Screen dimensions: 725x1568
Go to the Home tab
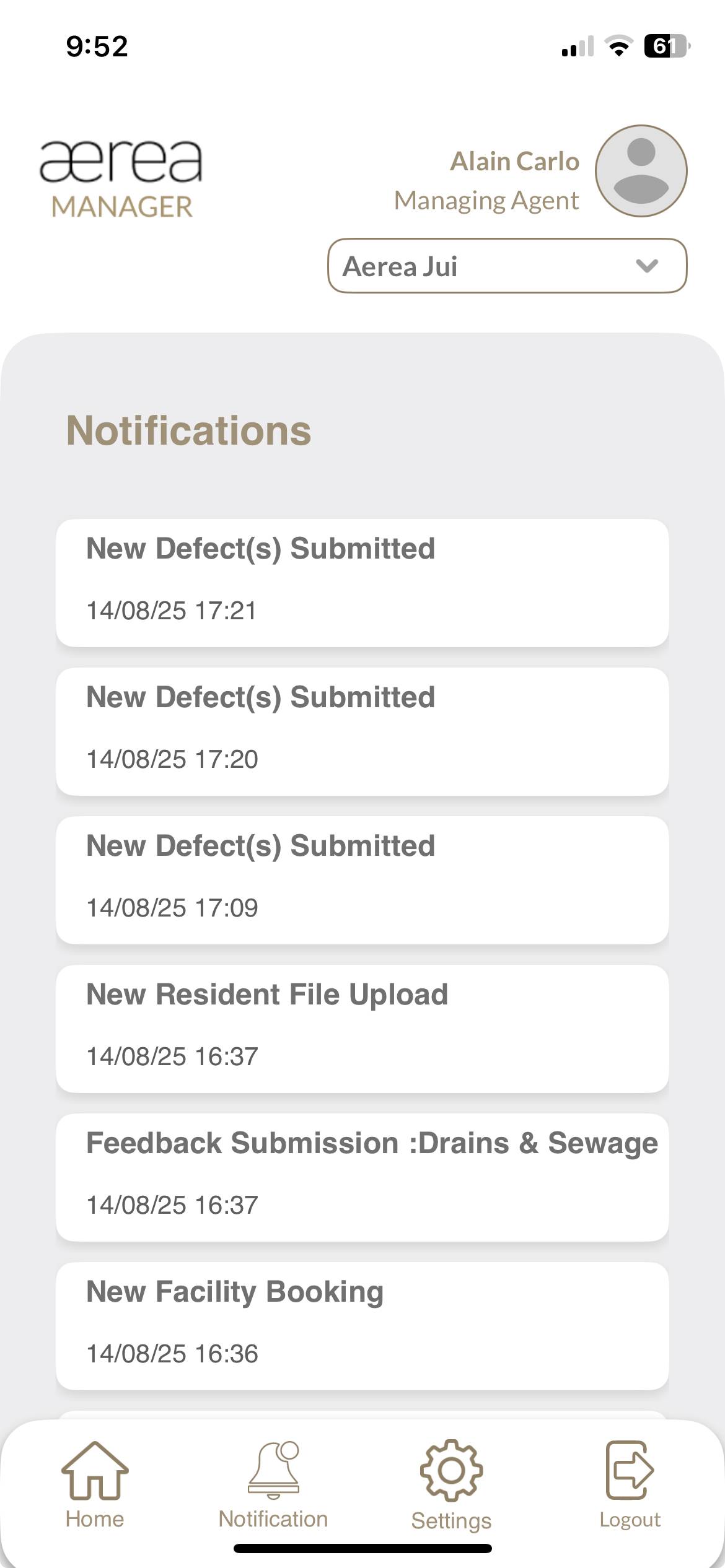point(95,1485)
